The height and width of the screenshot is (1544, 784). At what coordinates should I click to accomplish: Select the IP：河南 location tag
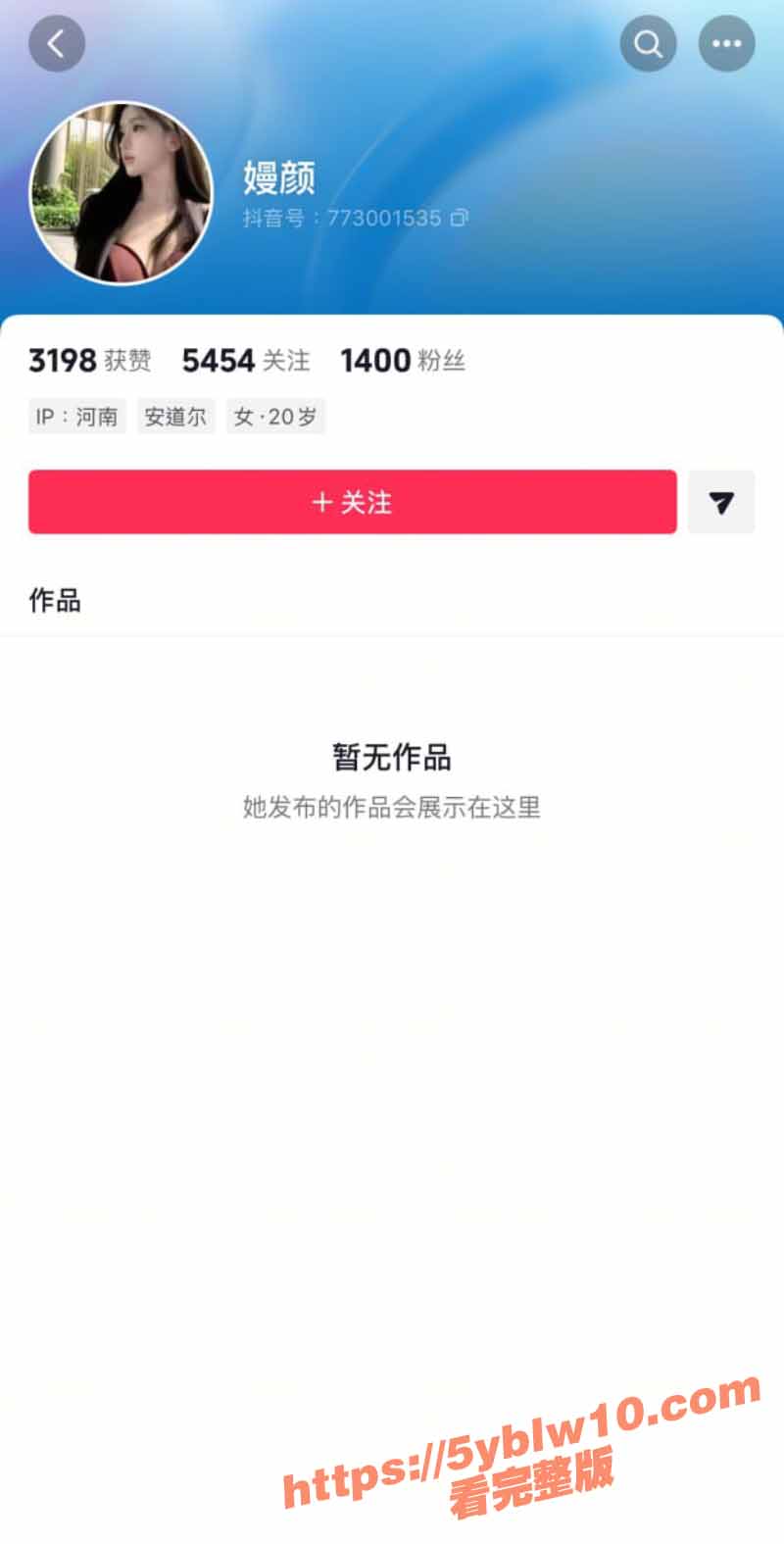pos(77,417)
